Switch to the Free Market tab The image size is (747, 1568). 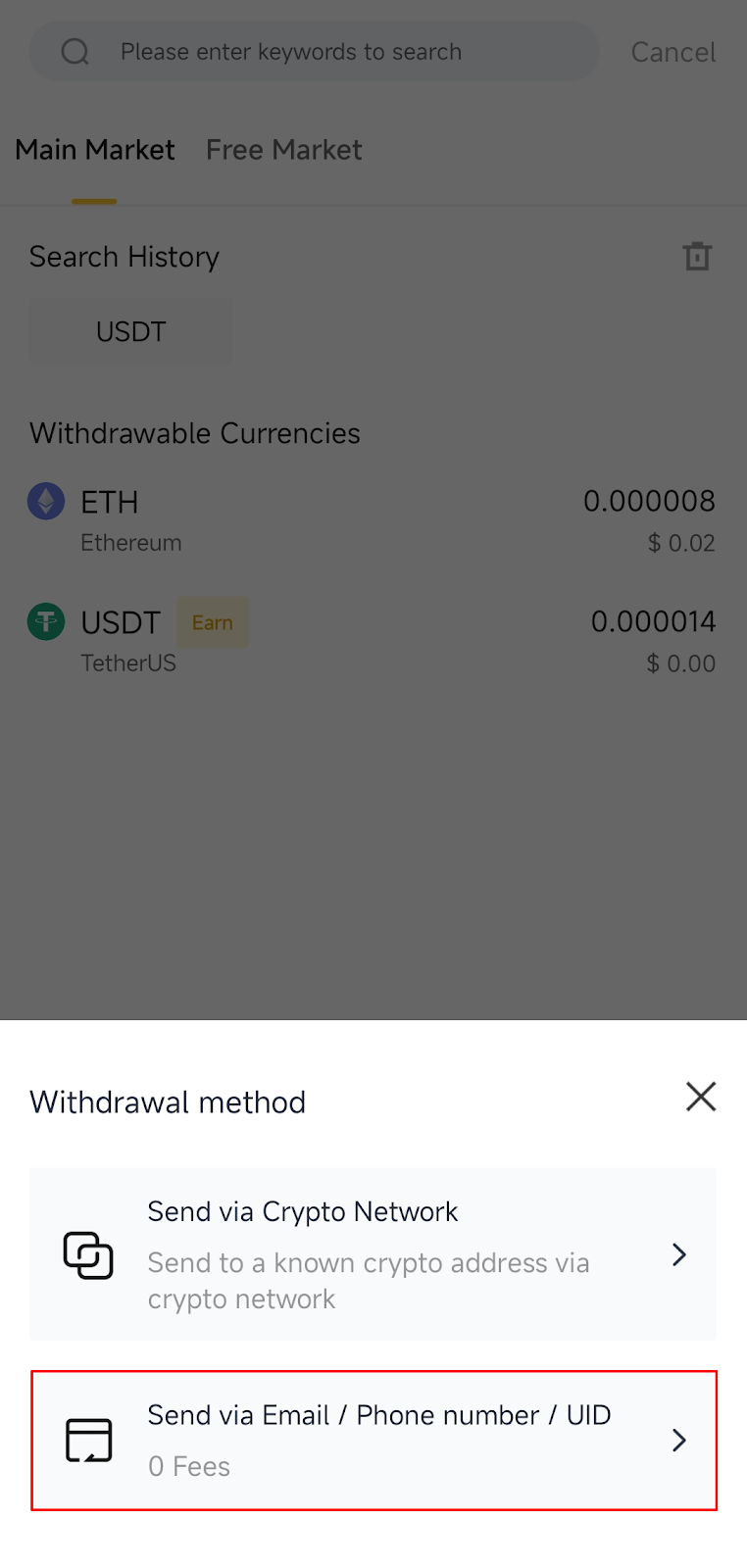point(283,150)
